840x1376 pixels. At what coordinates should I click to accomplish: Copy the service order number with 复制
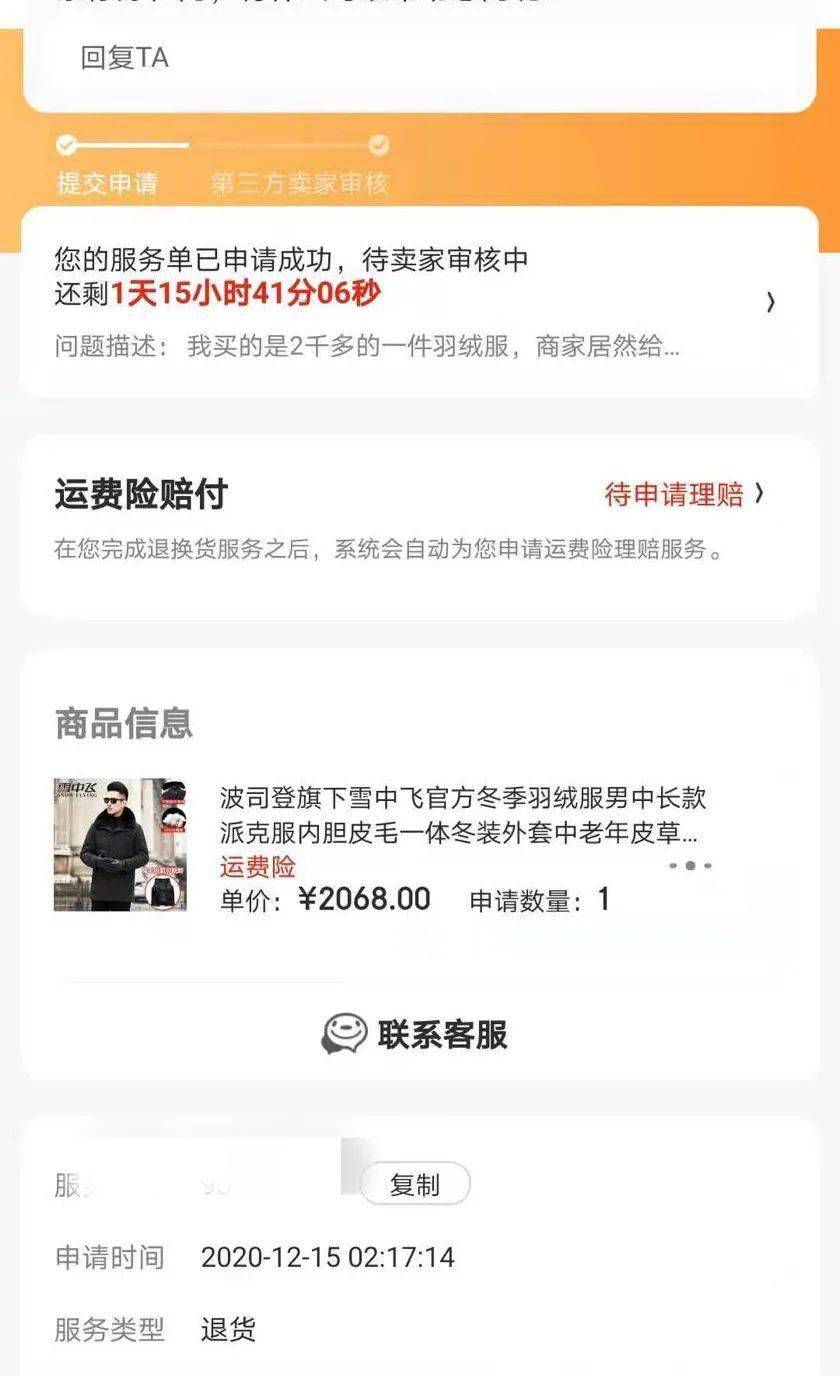[x=415, y=1185]
